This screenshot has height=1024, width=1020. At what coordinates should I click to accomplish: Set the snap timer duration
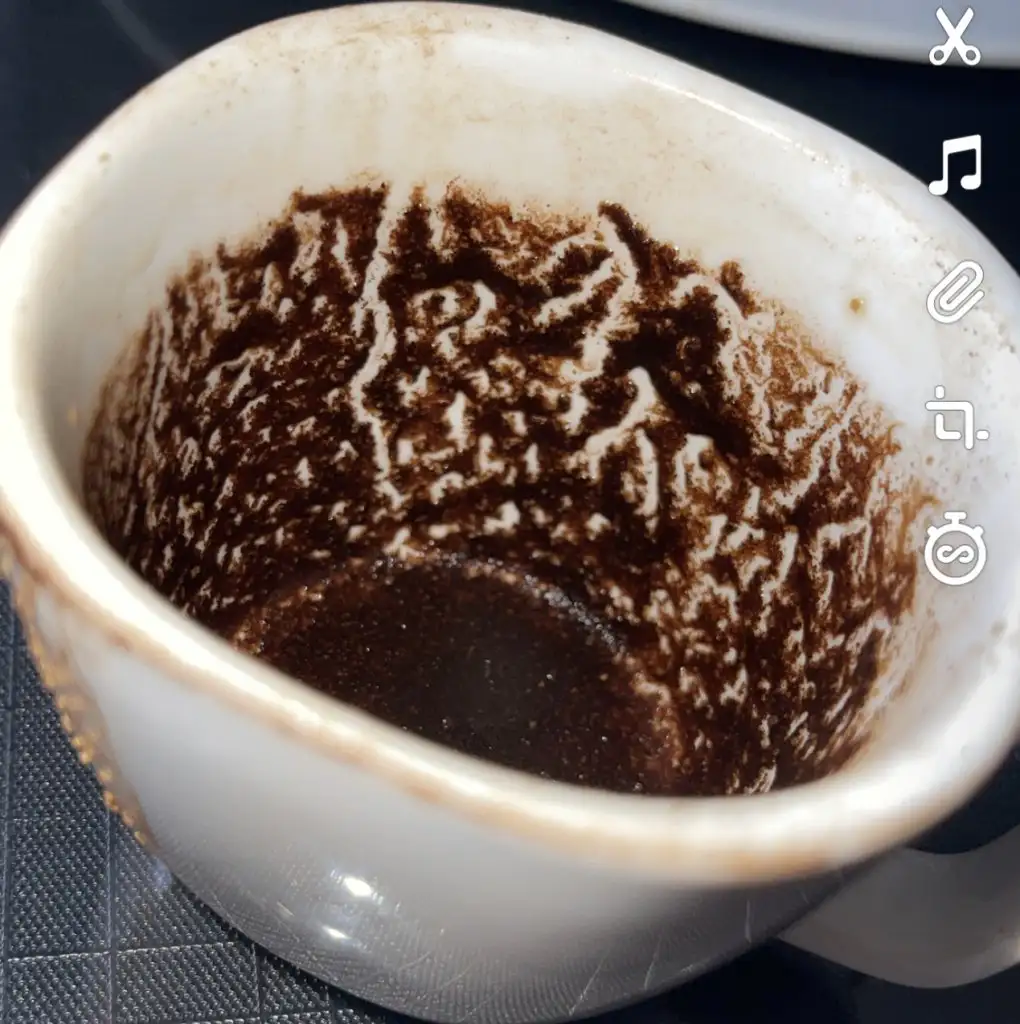coord(955,548)
